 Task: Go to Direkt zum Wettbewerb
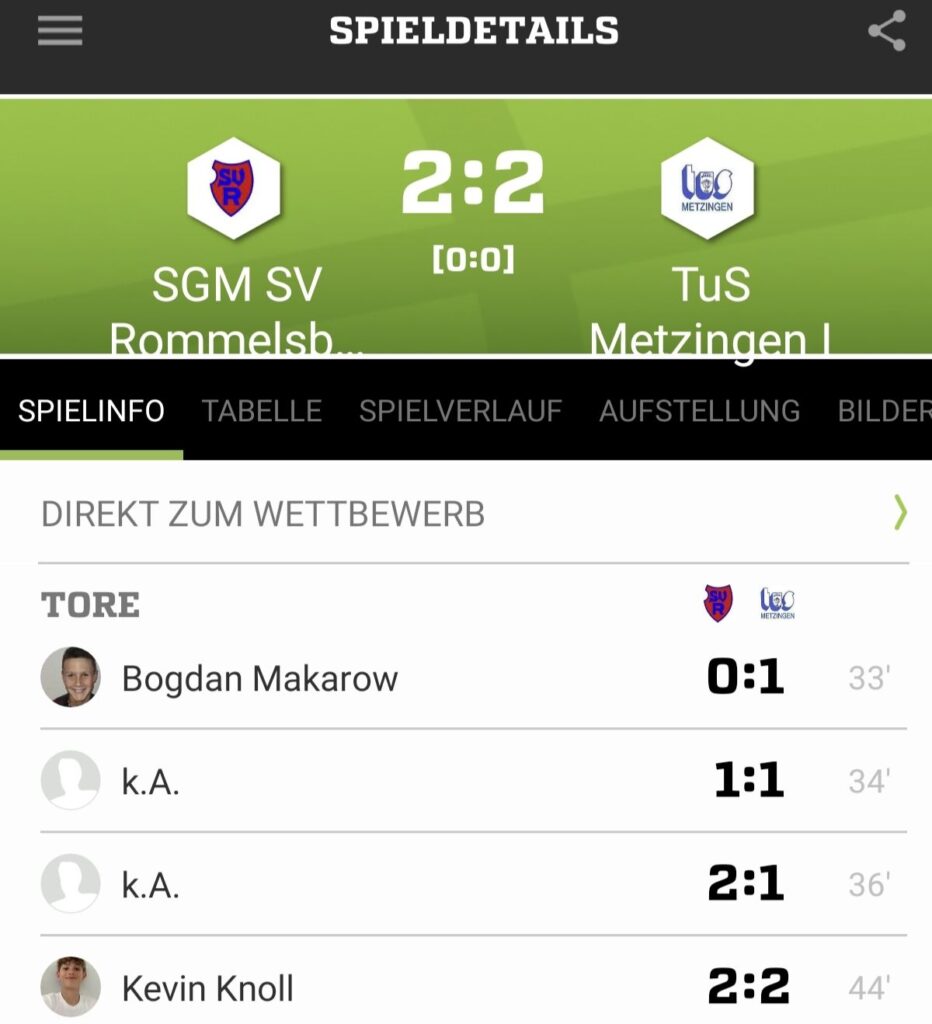pos(470,514)
